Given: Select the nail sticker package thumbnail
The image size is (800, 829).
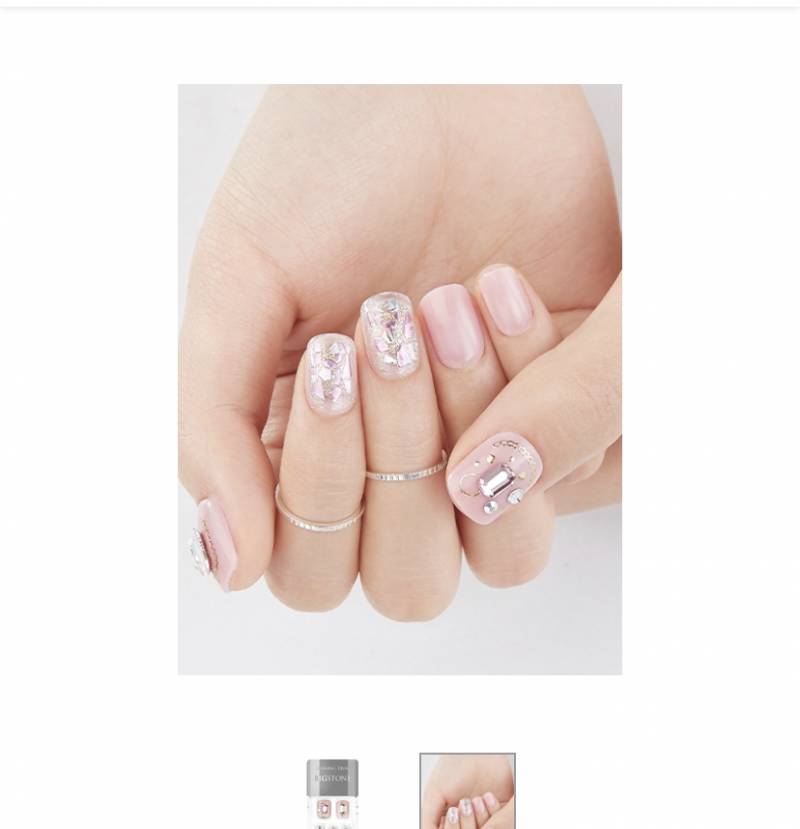Looking at the screenshot, I should pos(332,793).
